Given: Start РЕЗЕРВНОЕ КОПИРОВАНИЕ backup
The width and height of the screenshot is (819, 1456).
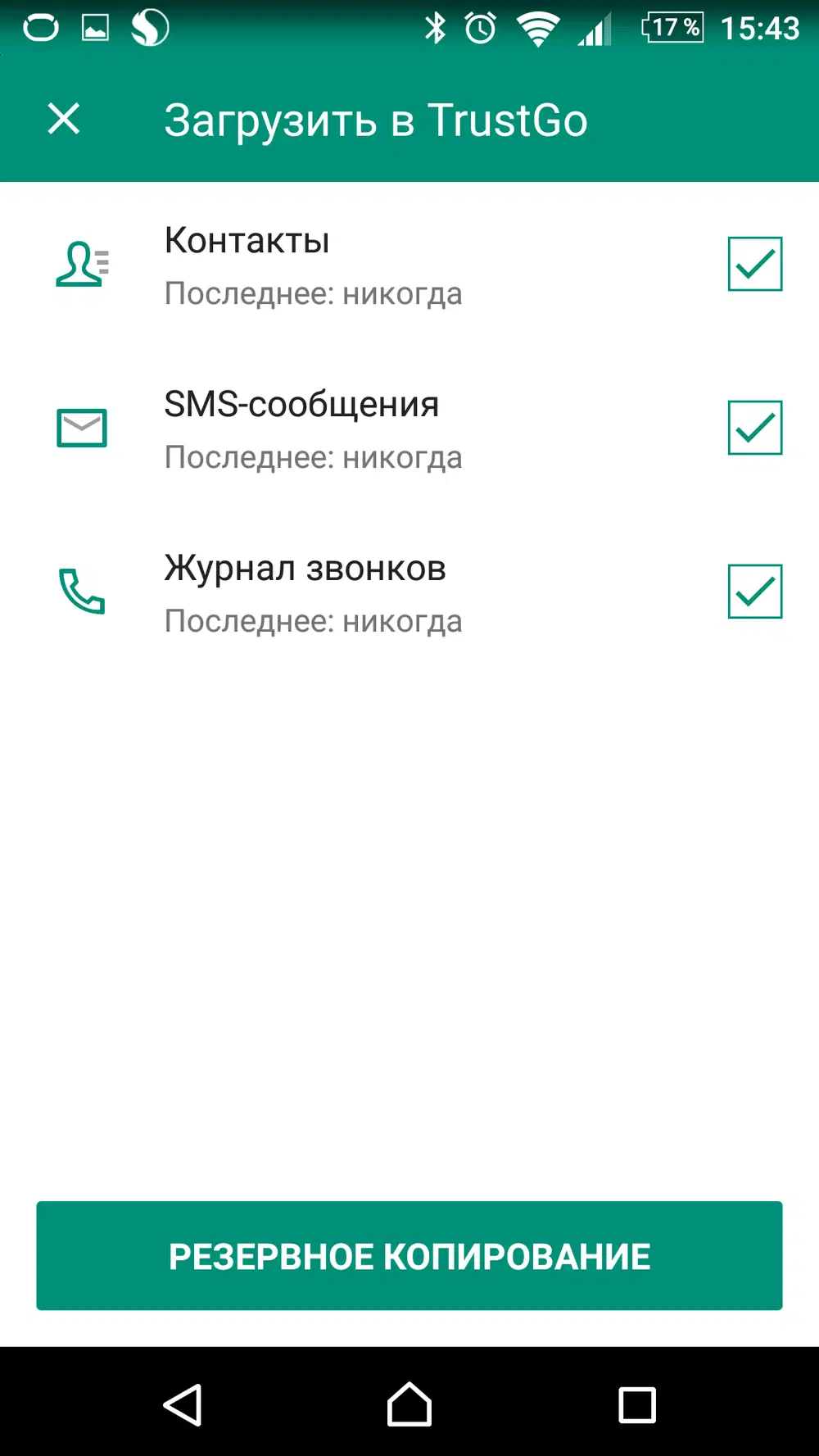Looking at the screenshot, I should (x=409, y=1255).
